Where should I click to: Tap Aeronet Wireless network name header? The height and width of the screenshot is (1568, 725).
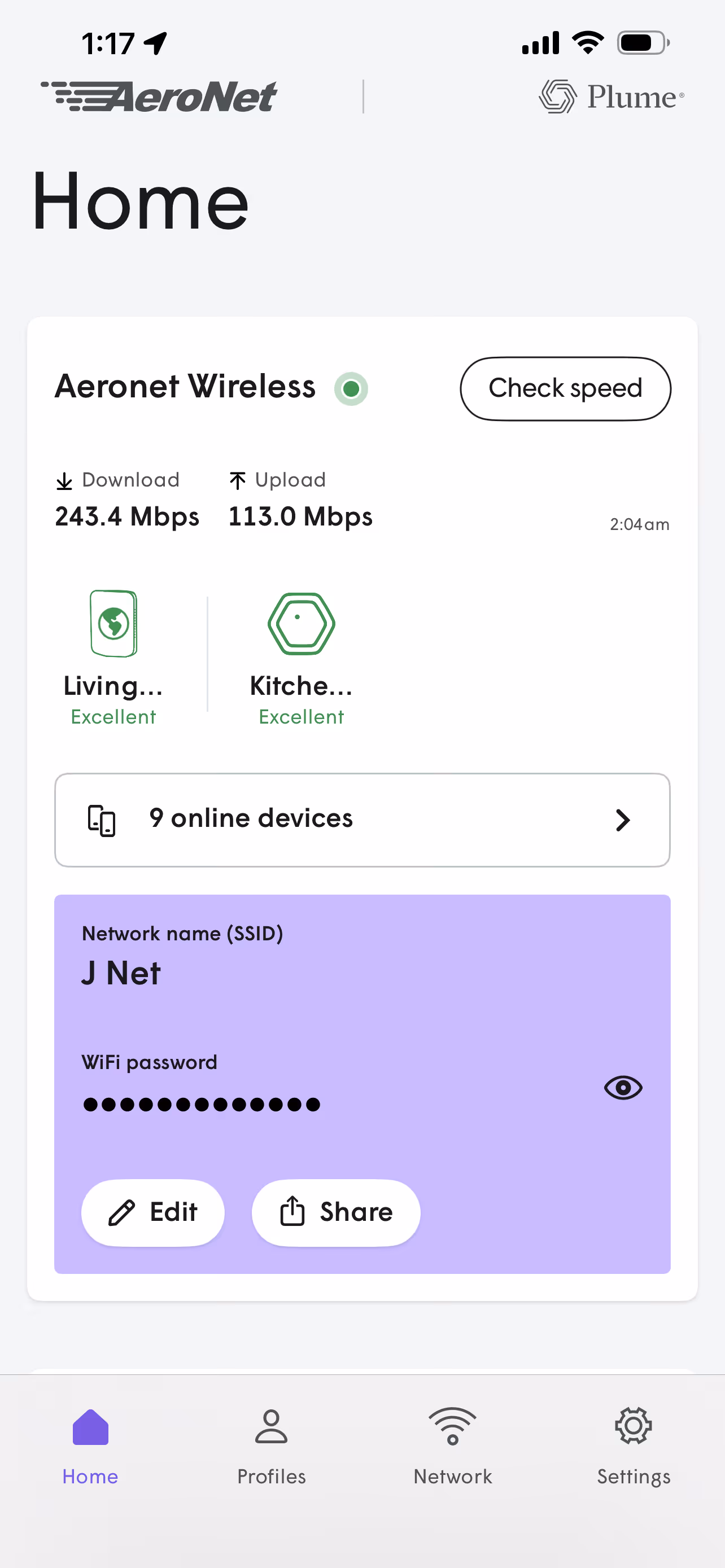(x=185, y=387)
